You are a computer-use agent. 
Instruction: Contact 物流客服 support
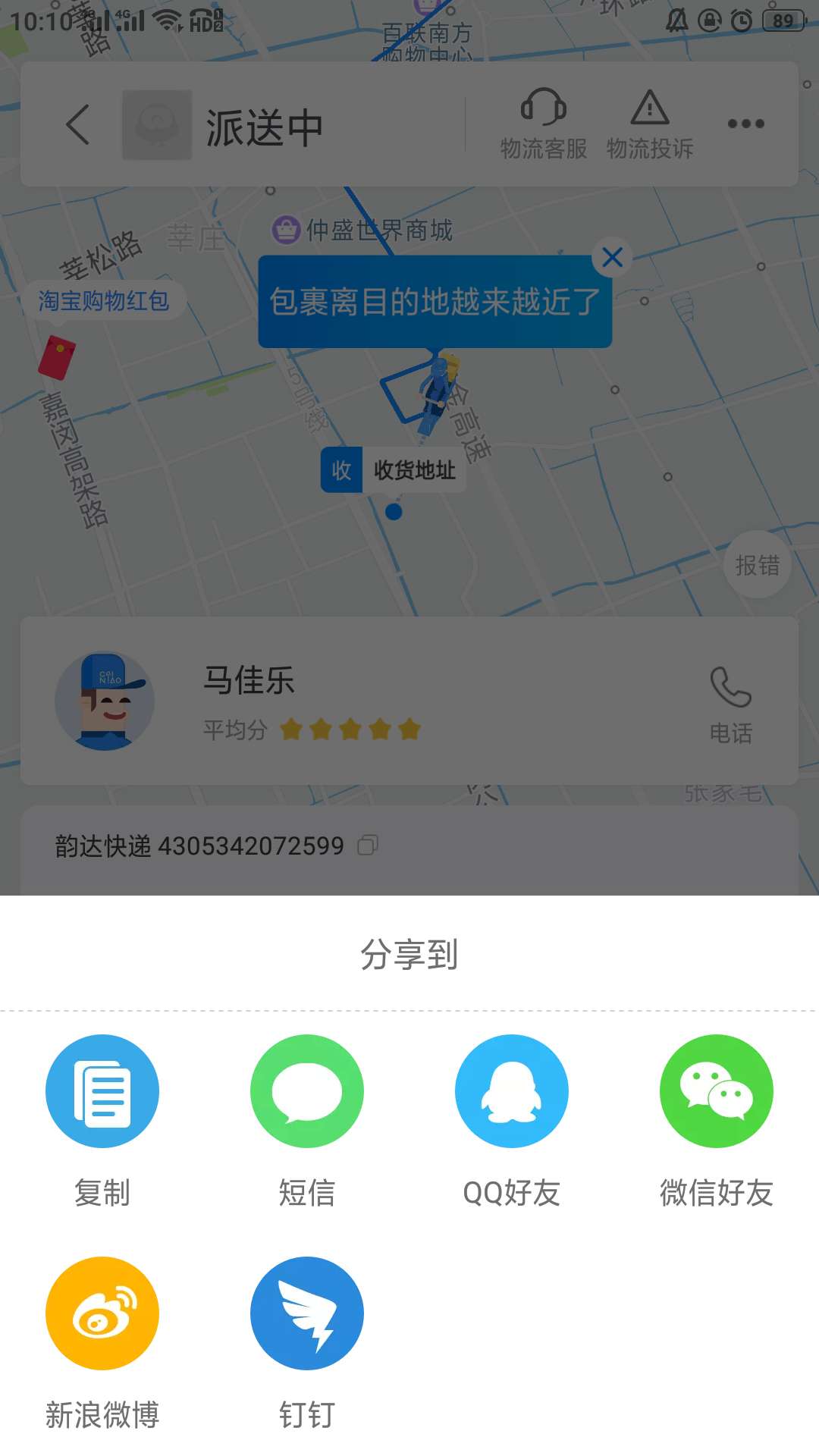pyautogui.click(x=543, y=124)
